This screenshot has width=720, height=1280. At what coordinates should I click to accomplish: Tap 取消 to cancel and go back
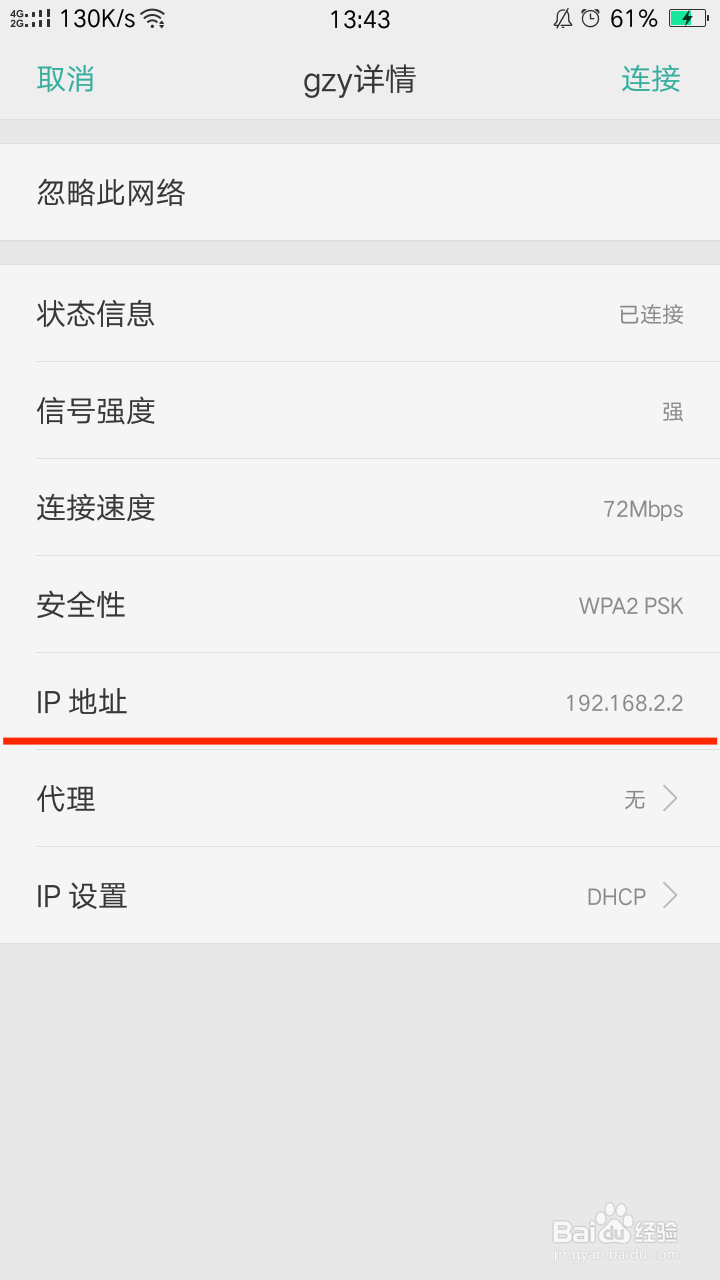pyautogui.click(x=66, y=80)
